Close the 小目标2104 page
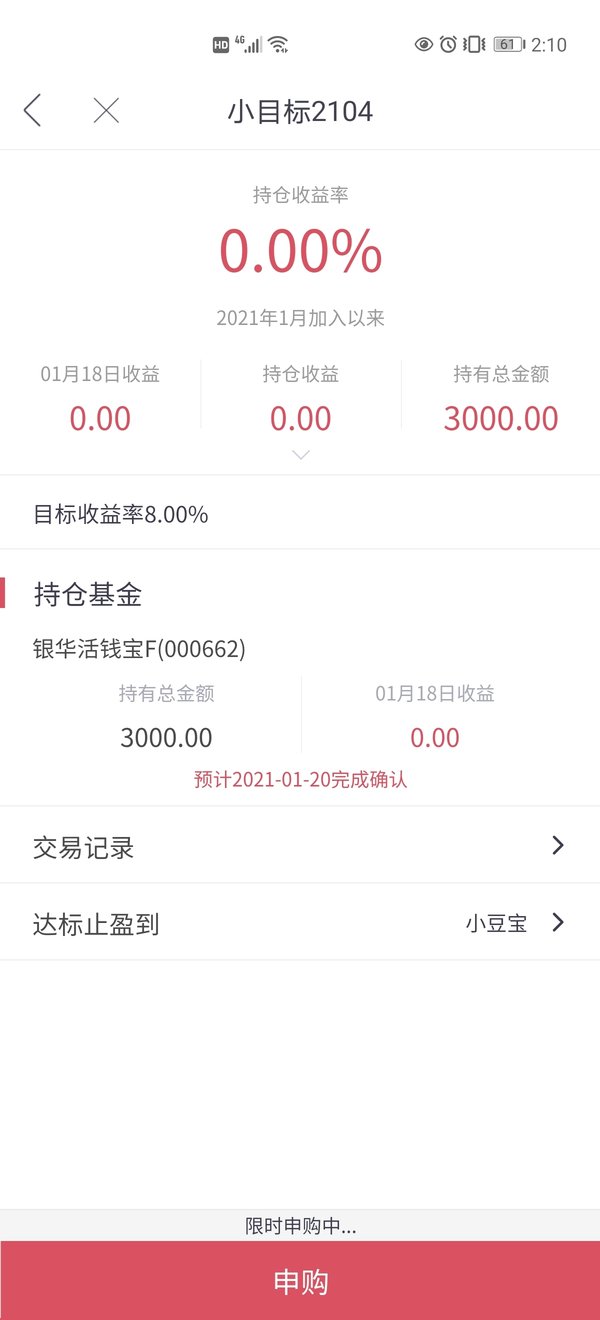Image resolution: width=600 pixels, height=1320 pixels. click(106, 110)
